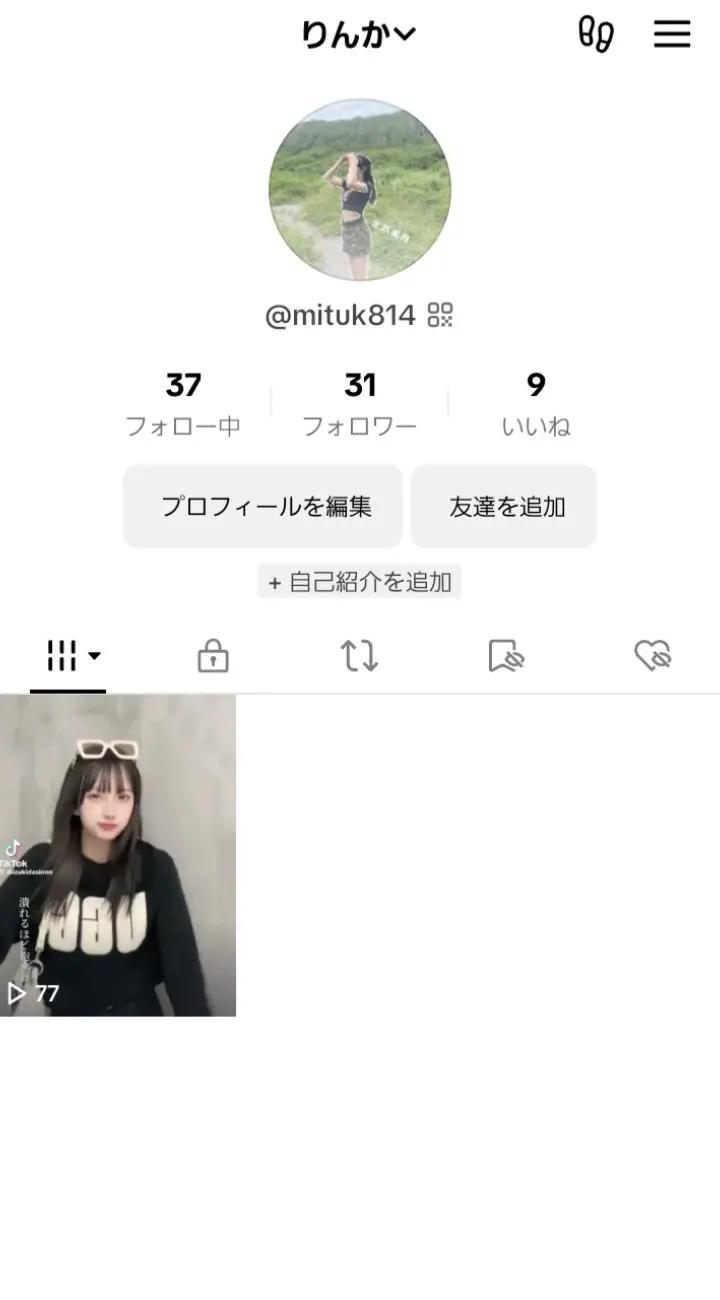View the フォロー中 following list

coord(183,404)
